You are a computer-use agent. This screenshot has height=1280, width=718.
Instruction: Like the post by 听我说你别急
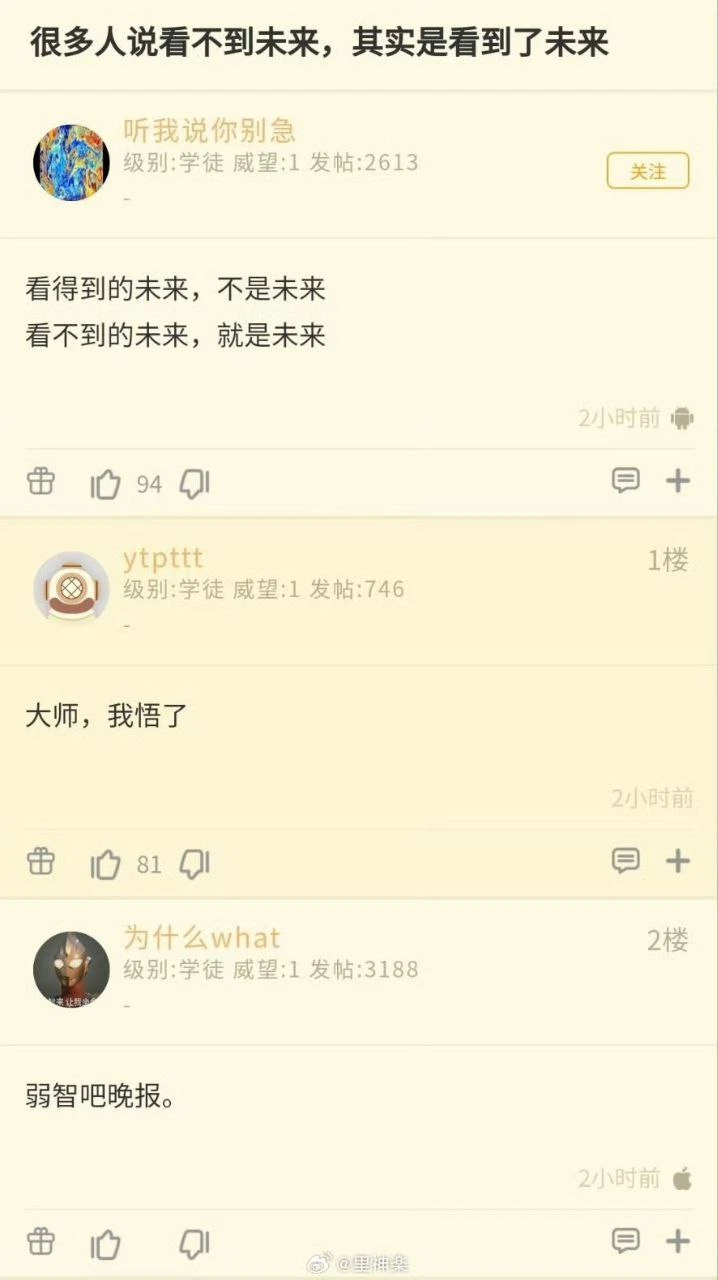pos(106,485)
